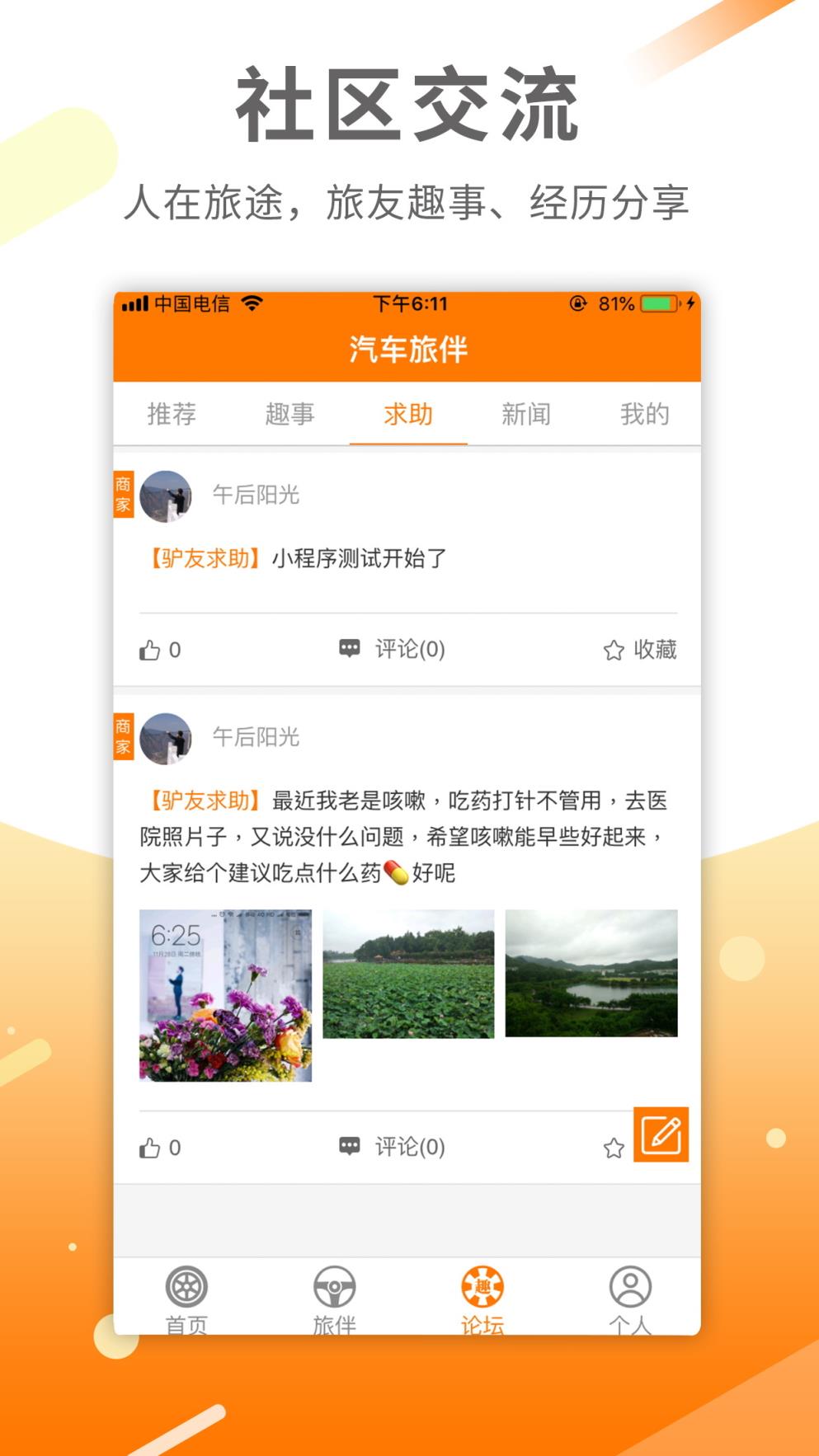Tap the thumbs-up icon on the cough post

point(151,1146)
